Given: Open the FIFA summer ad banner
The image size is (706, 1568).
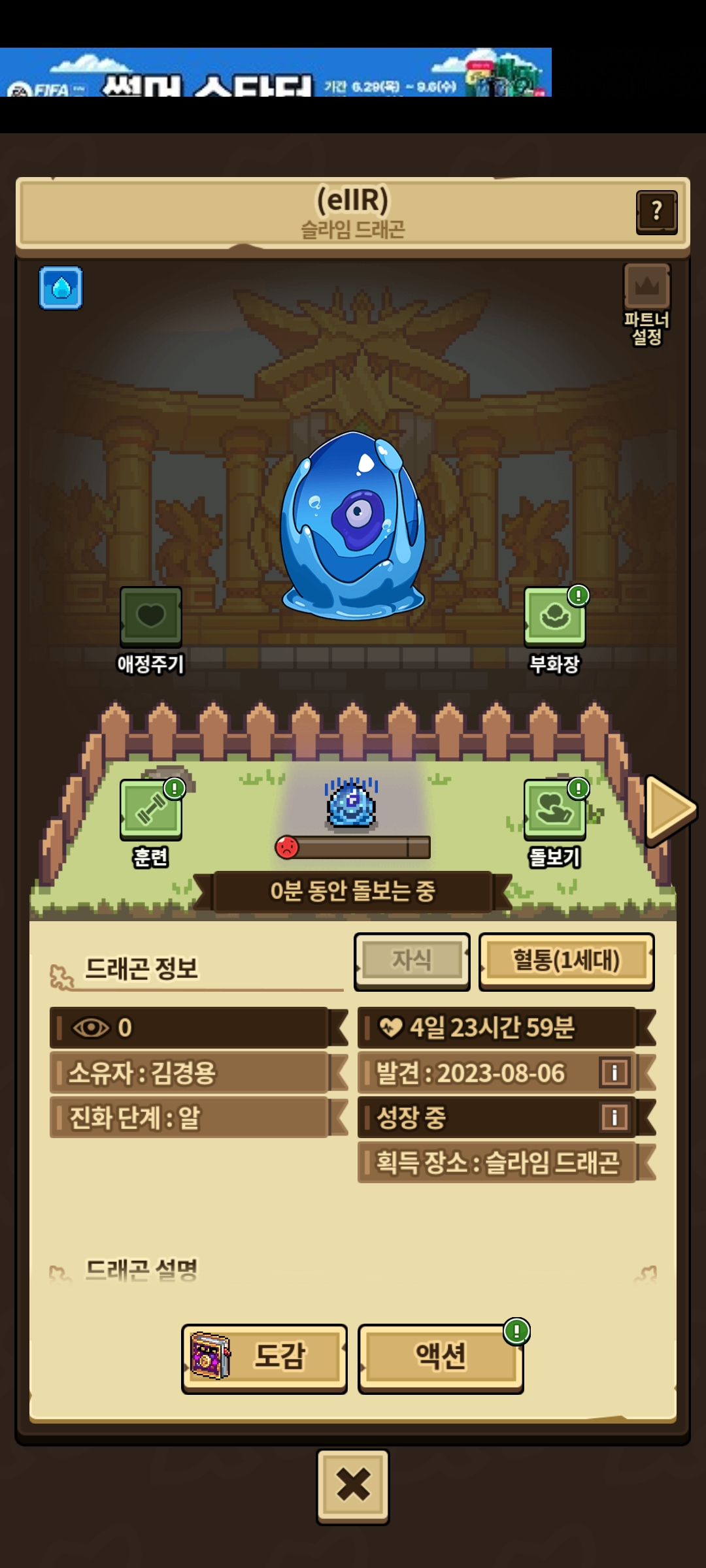Looking at the screenshot, I should [275, 72].
